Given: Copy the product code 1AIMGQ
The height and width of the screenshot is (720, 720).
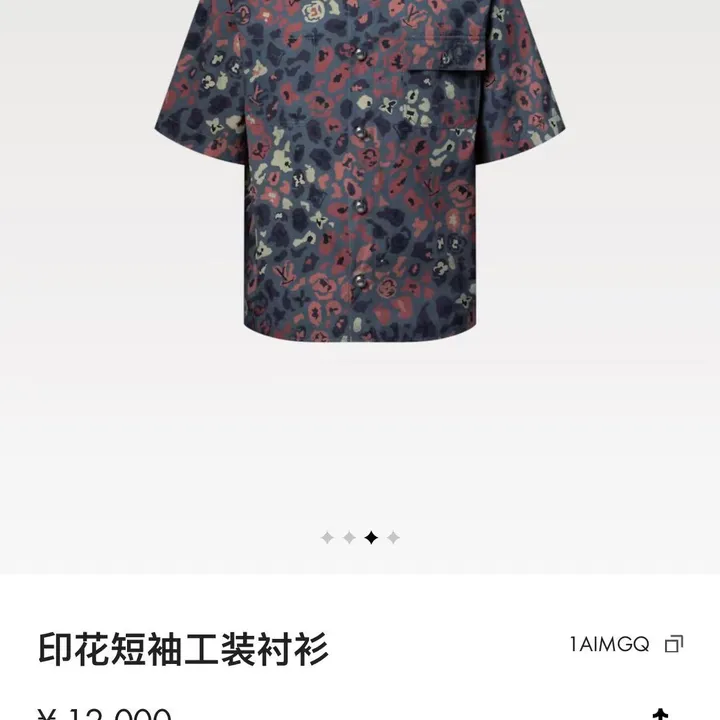Looking at the screenshot, I should [674, 644].
